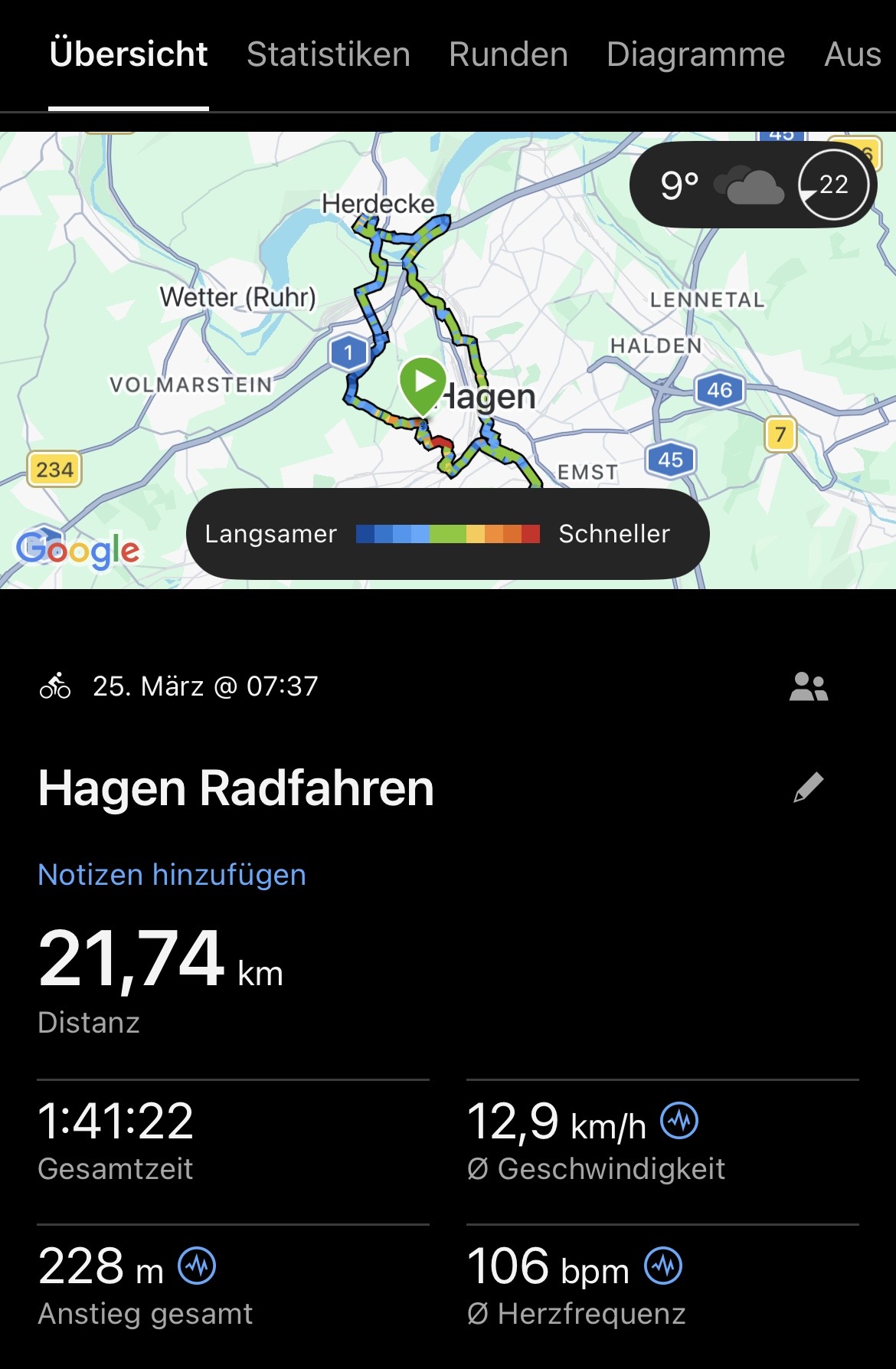Show the Diagramme tab
This screenshot has height=1369, width=896.
[x=695, y=55]
